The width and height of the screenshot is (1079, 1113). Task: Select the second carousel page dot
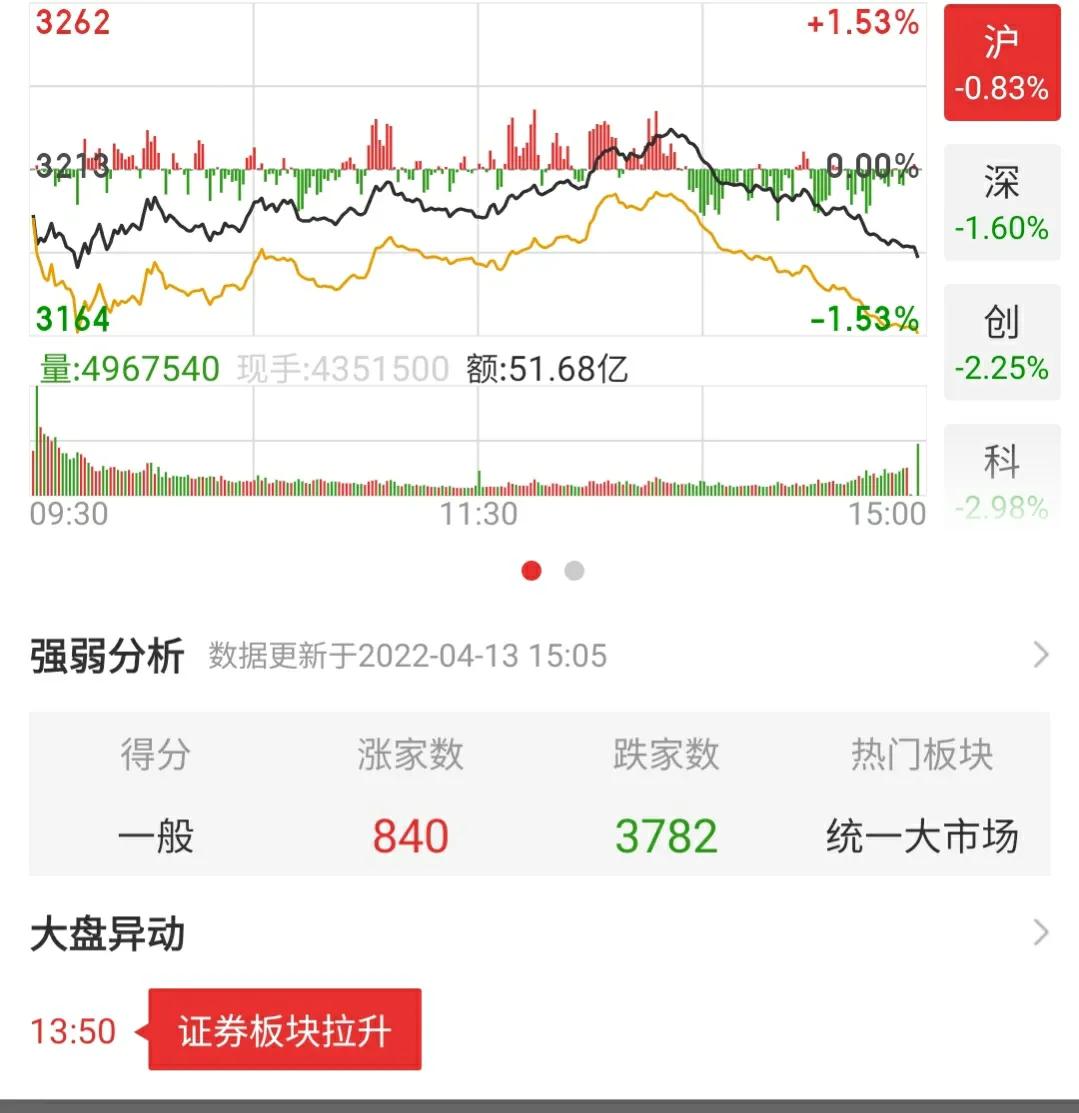tap(575, 570)
